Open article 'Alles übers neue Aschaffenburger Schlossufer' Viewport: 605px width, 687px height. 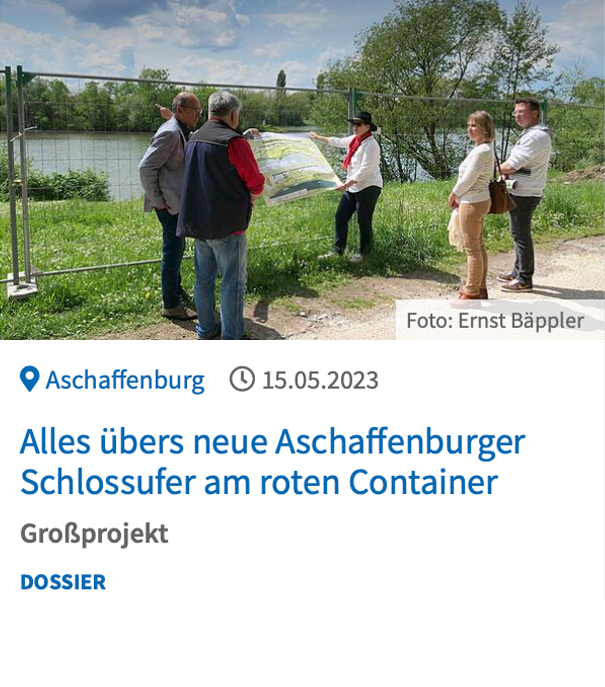[272, 461]
